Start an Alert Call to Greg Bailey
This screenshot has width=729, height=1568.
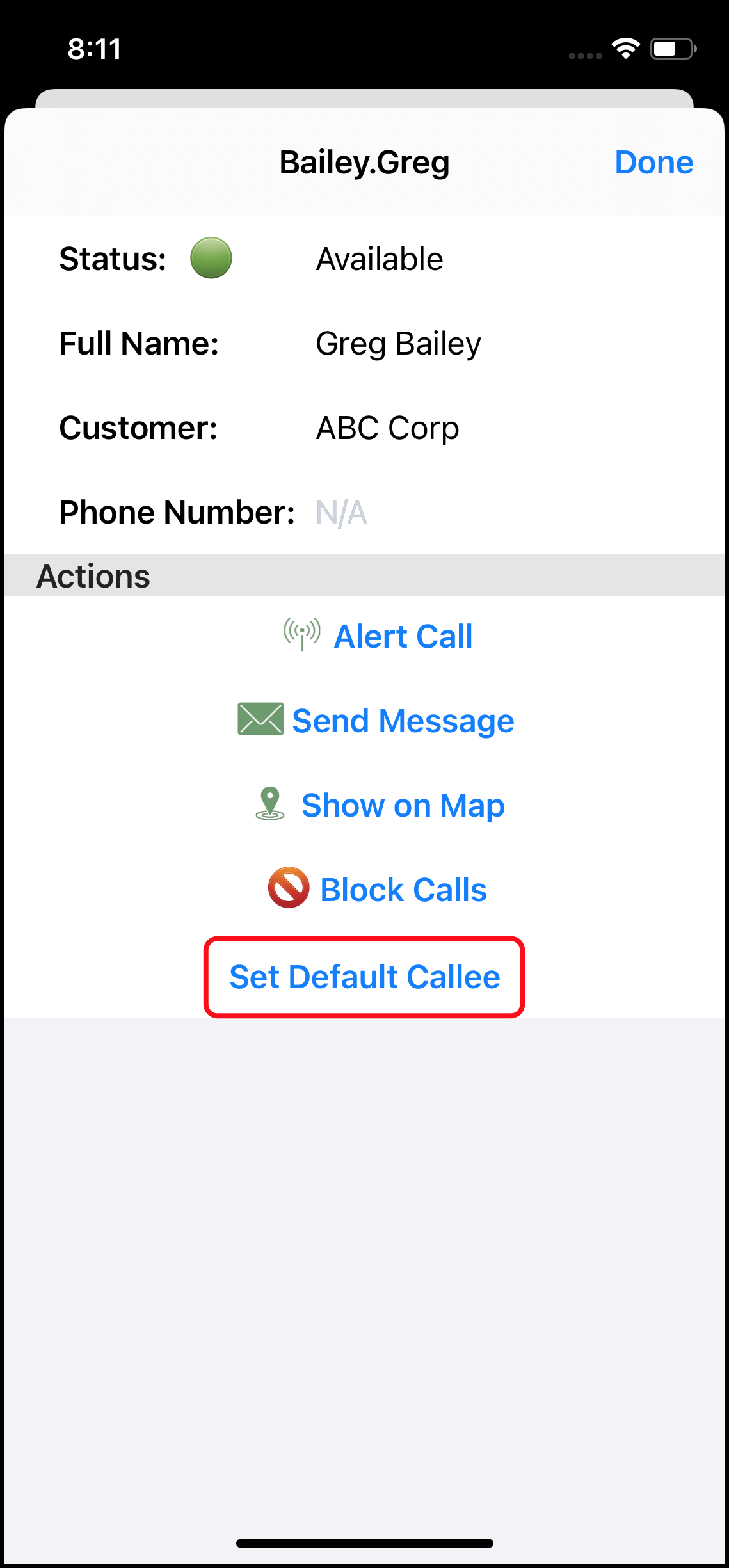pos(402,637)
